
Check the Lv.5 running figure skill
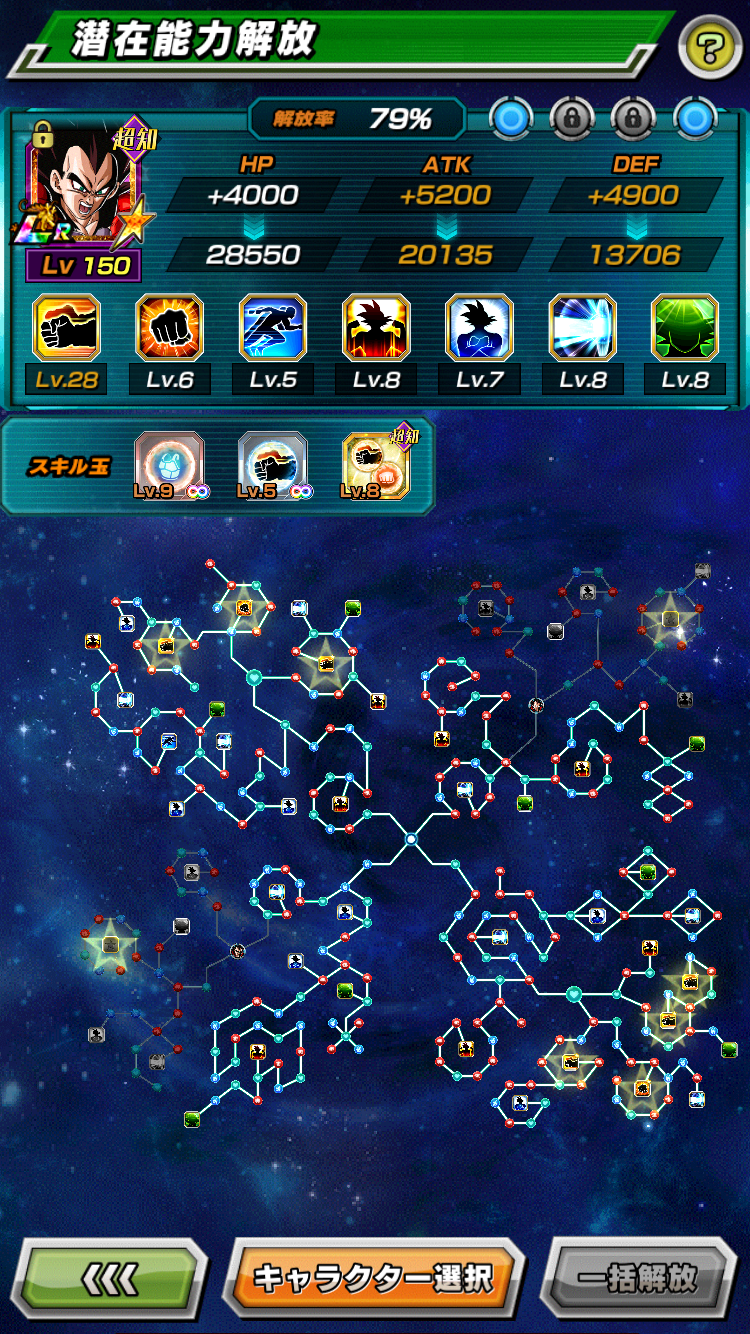click(x=272, y=327)
